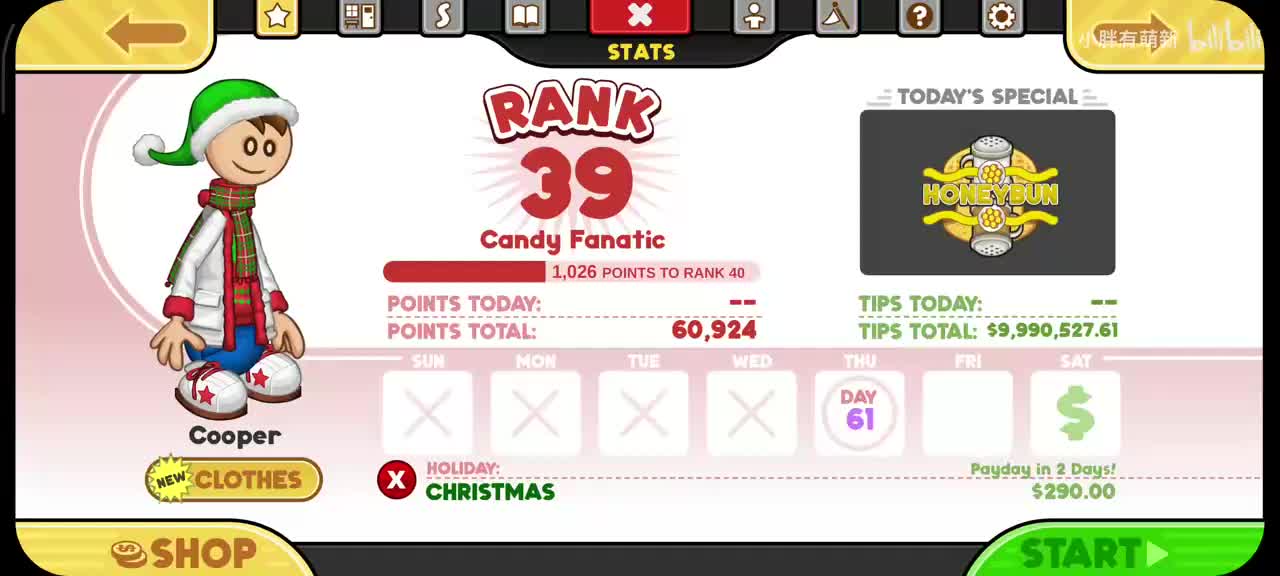Change Cooper's clothes
The height and width of the screenshot is (576, 1280).
(235, 480)
